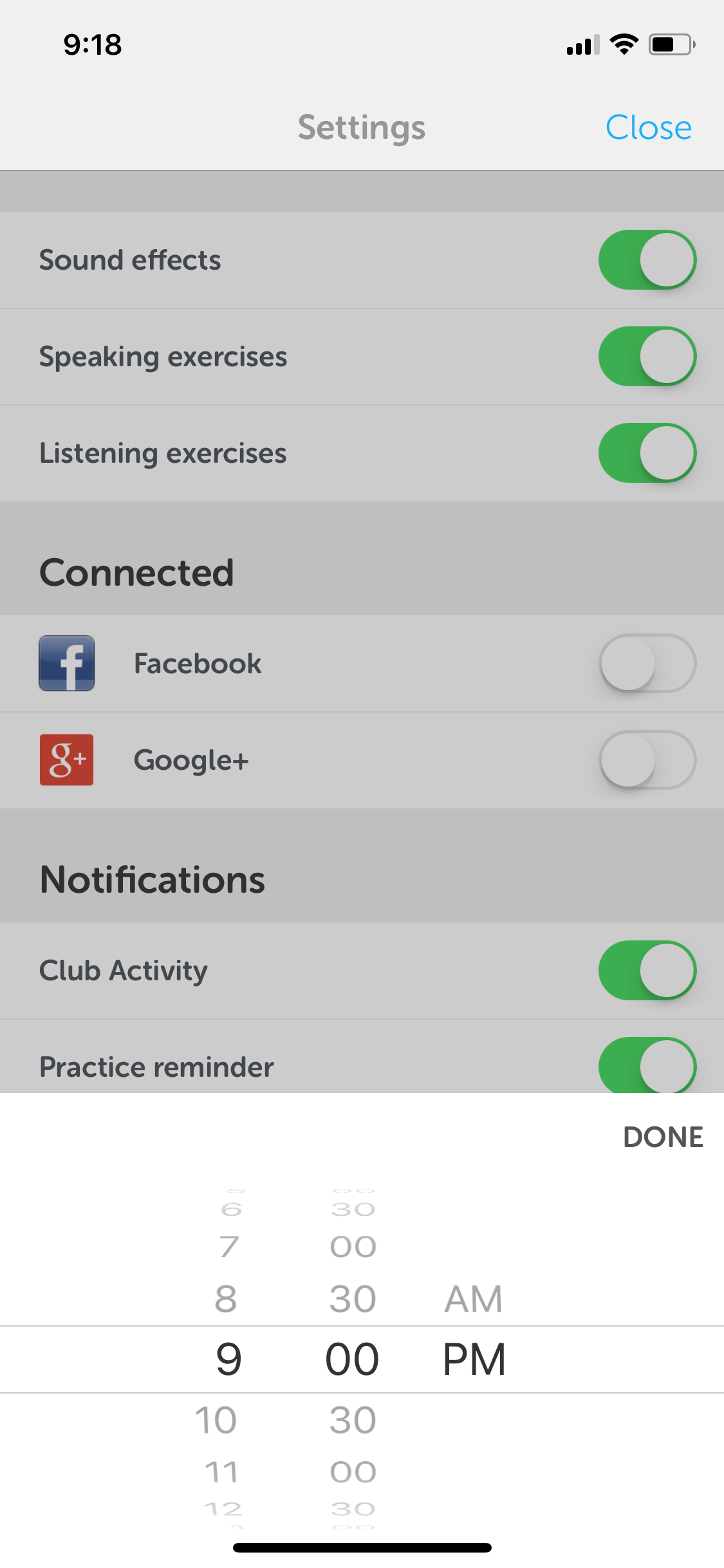Enable the Google+ connection
This screenshot has width=724, height=1568.
tap(647, 760)
